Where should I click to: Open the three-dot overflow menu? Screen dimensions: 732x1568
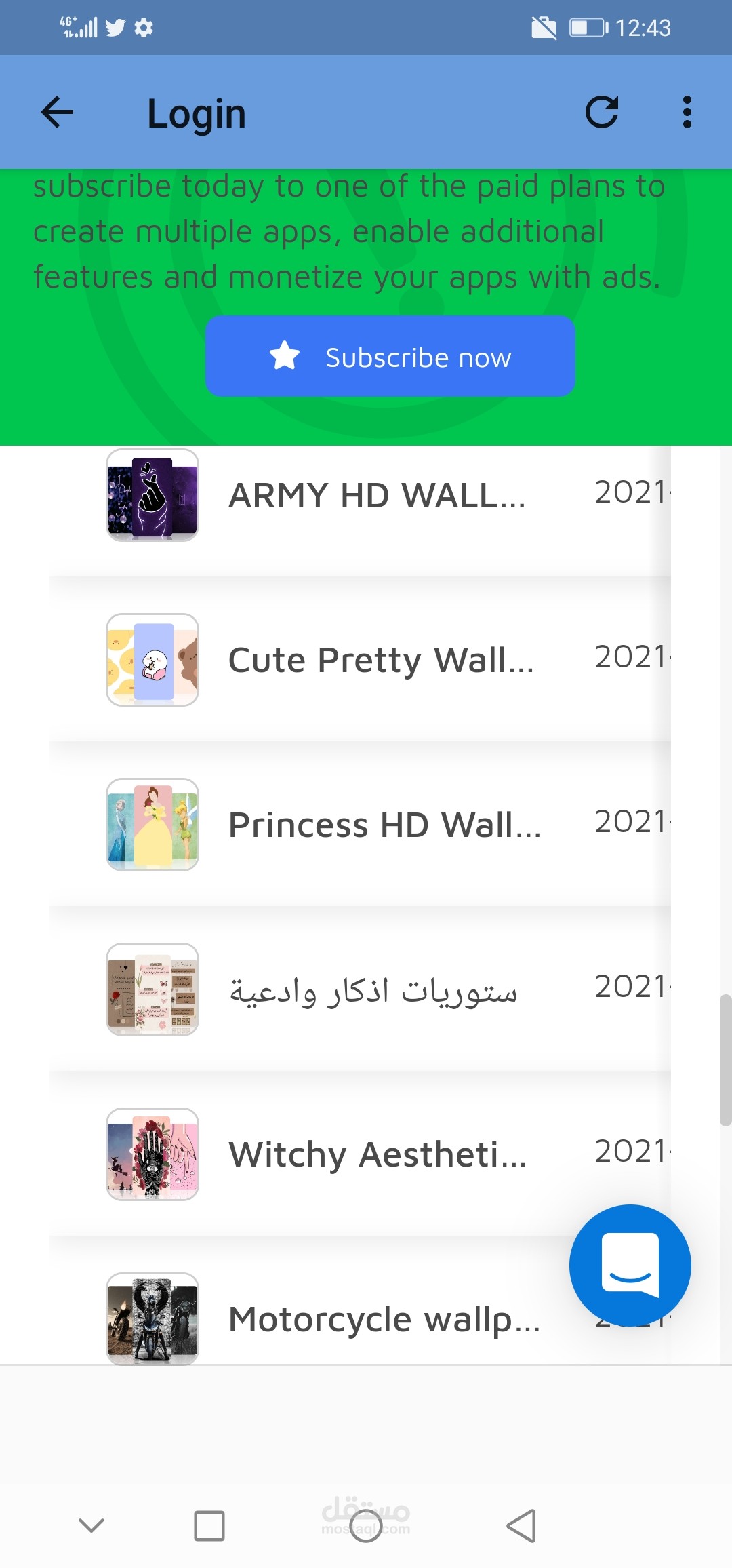[x=687, y=112]
